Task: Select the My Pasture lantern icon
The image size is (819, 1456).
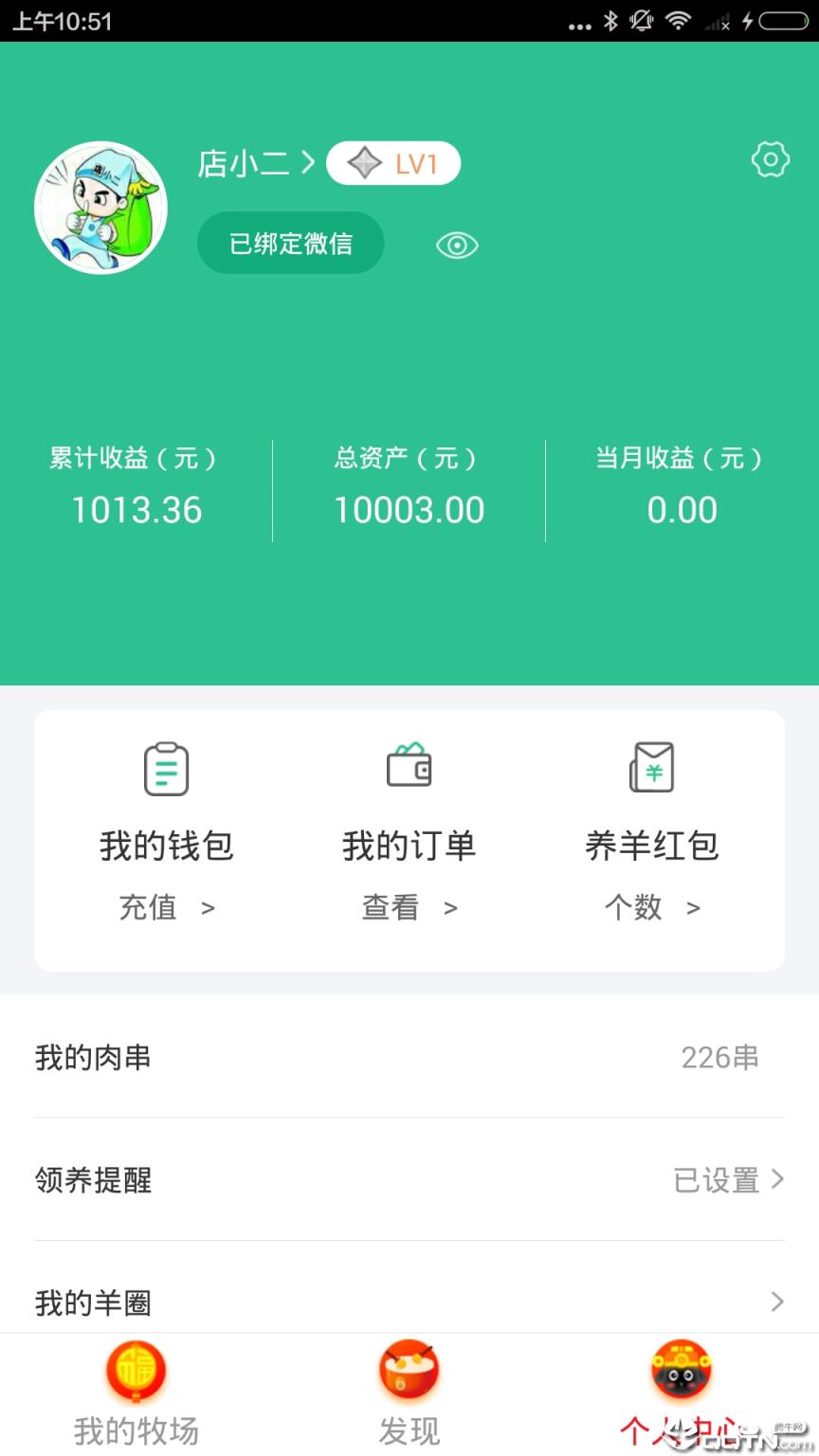Action: tap(136, 1372)
